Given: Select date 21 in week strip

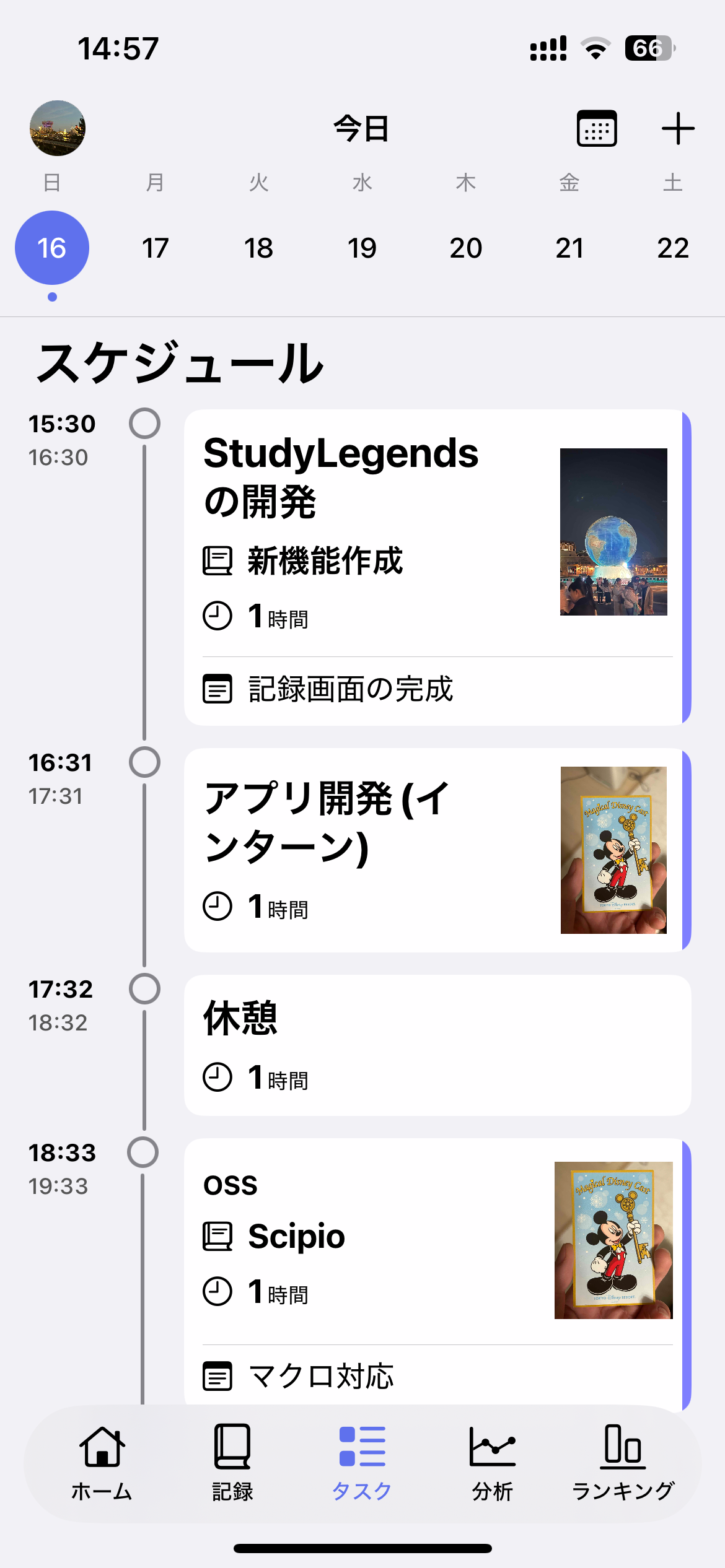Looking at the screenshot, I should (569, 248).
